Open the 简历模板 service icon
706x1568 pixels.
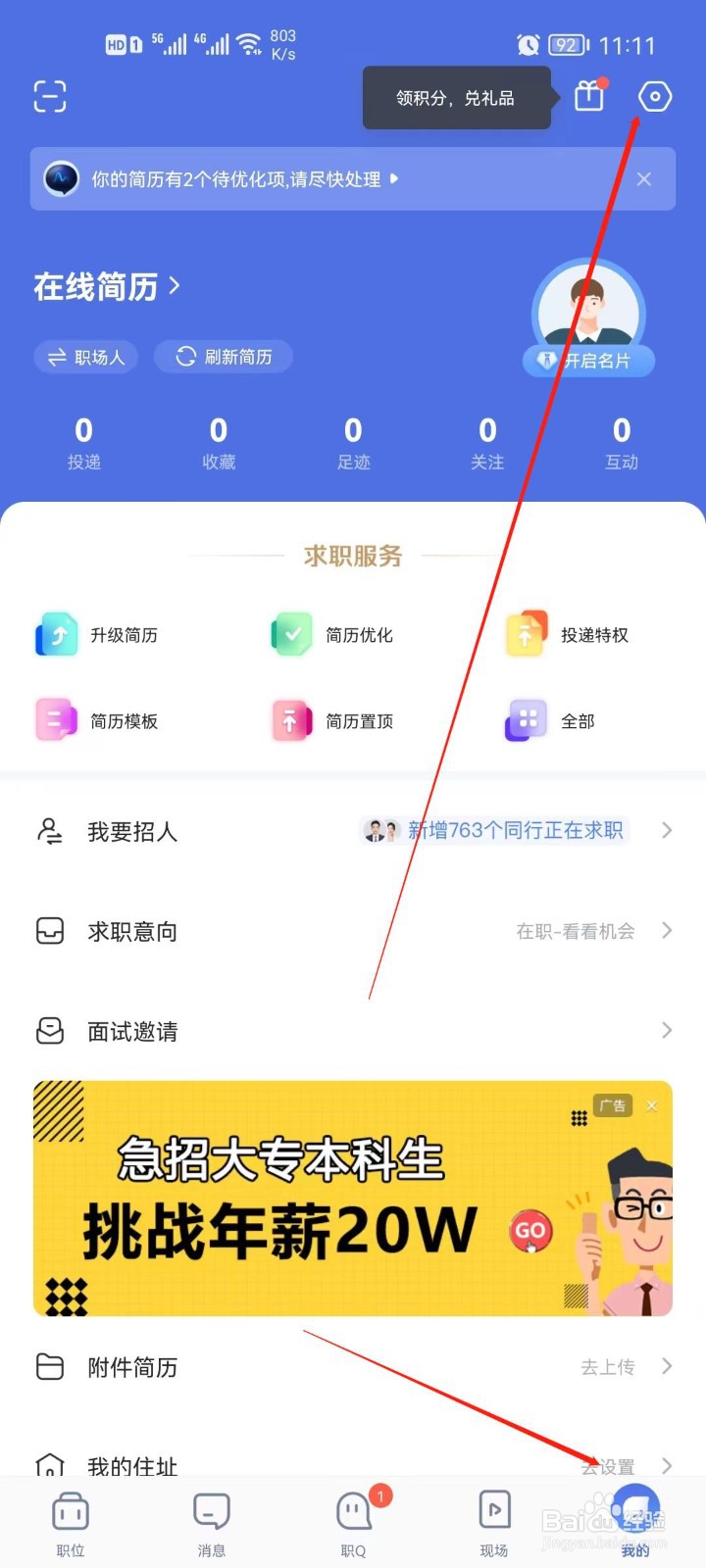click(56, 720)
